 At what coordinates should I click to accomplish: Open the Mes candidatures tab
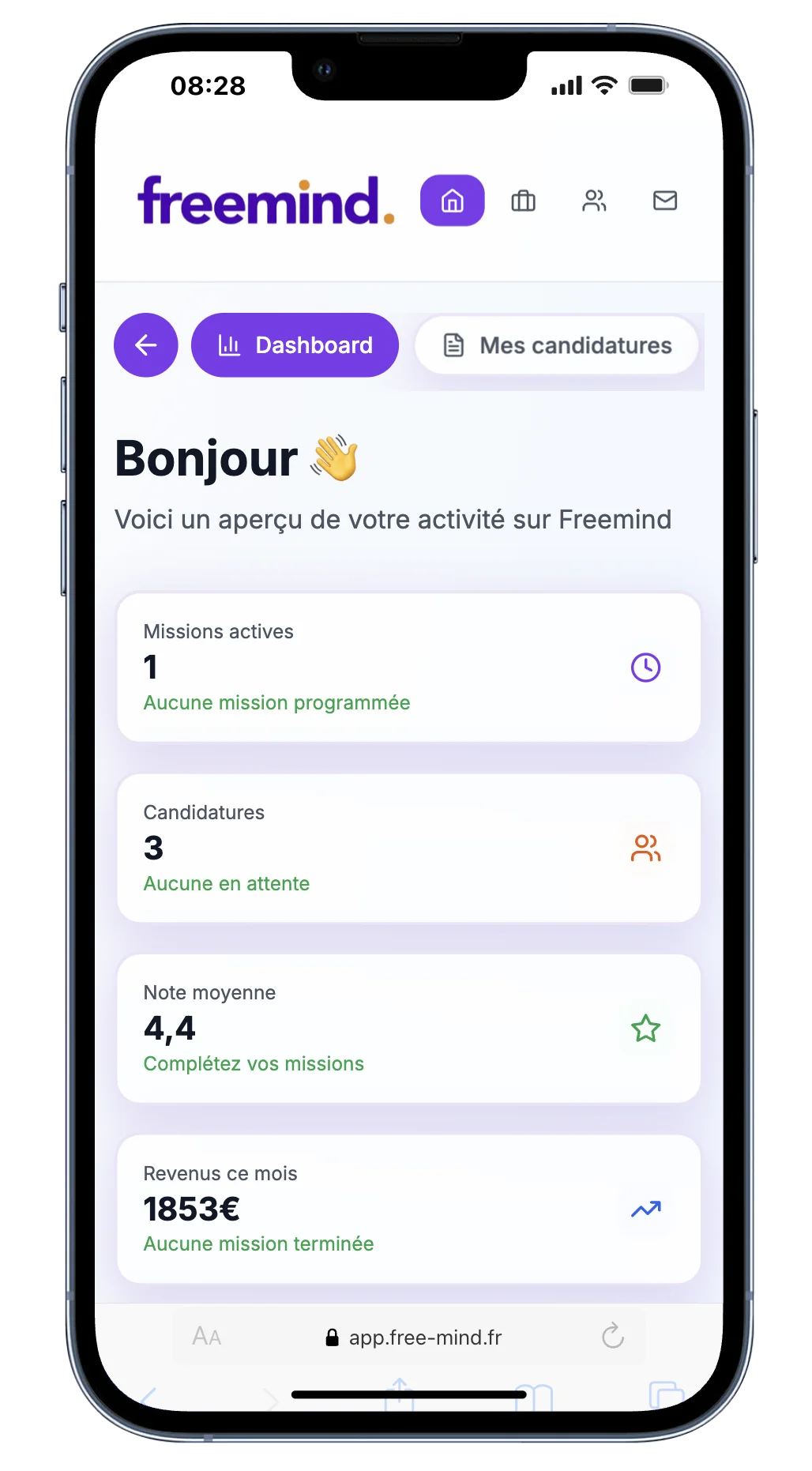click(x=557, y=344)
